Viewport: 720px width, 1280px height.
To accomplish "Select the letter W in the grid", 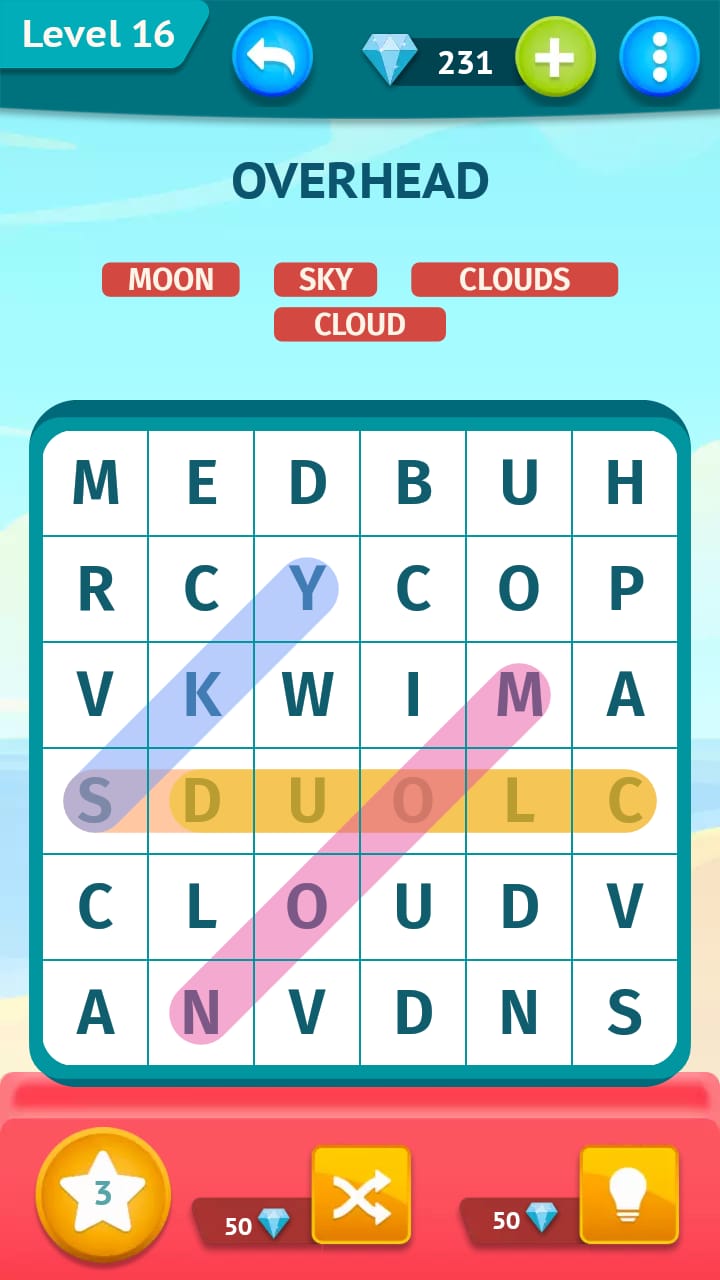I will pyautogui.click(x=307, y=695).
